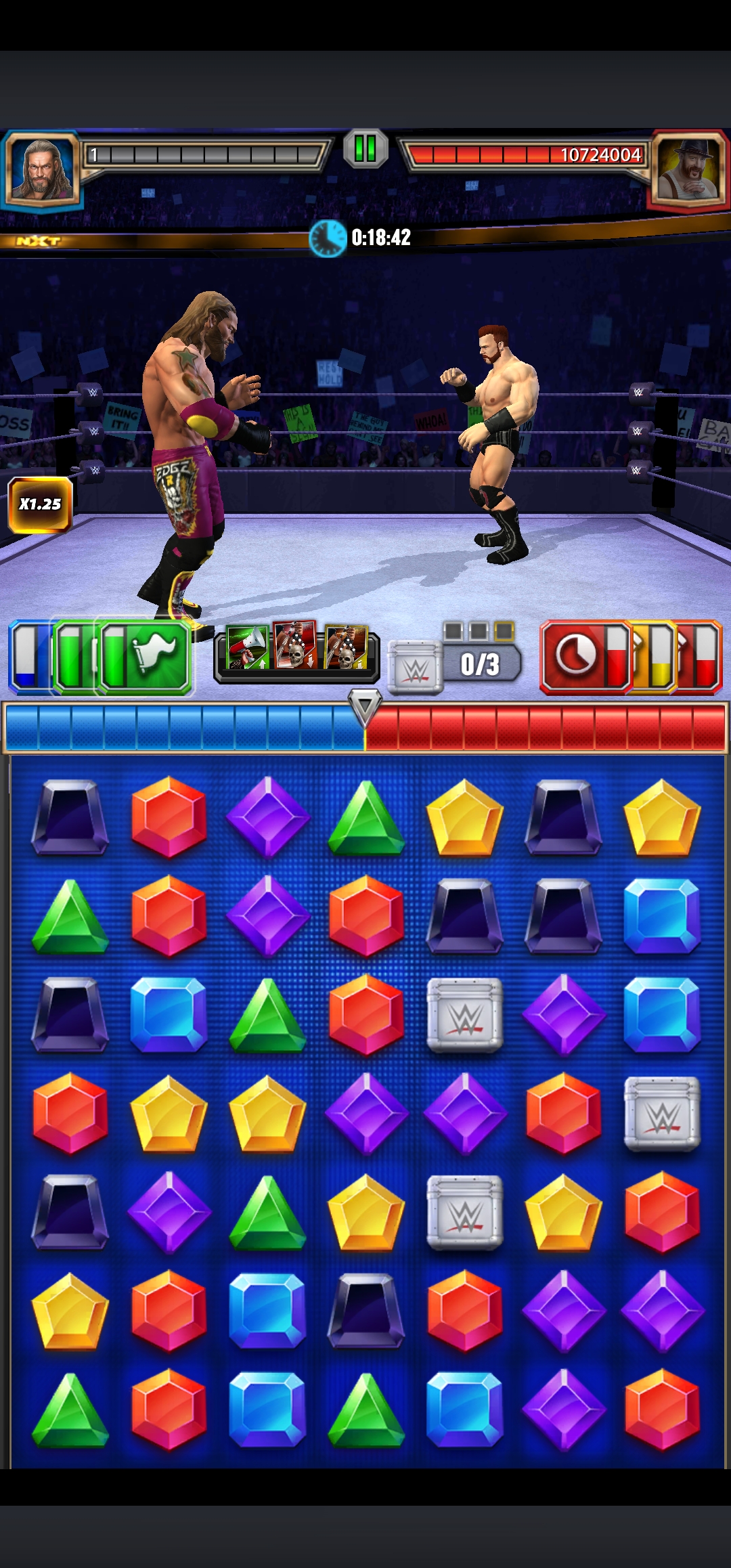Pause the match

pyautogui.click(x=365, y=148)
